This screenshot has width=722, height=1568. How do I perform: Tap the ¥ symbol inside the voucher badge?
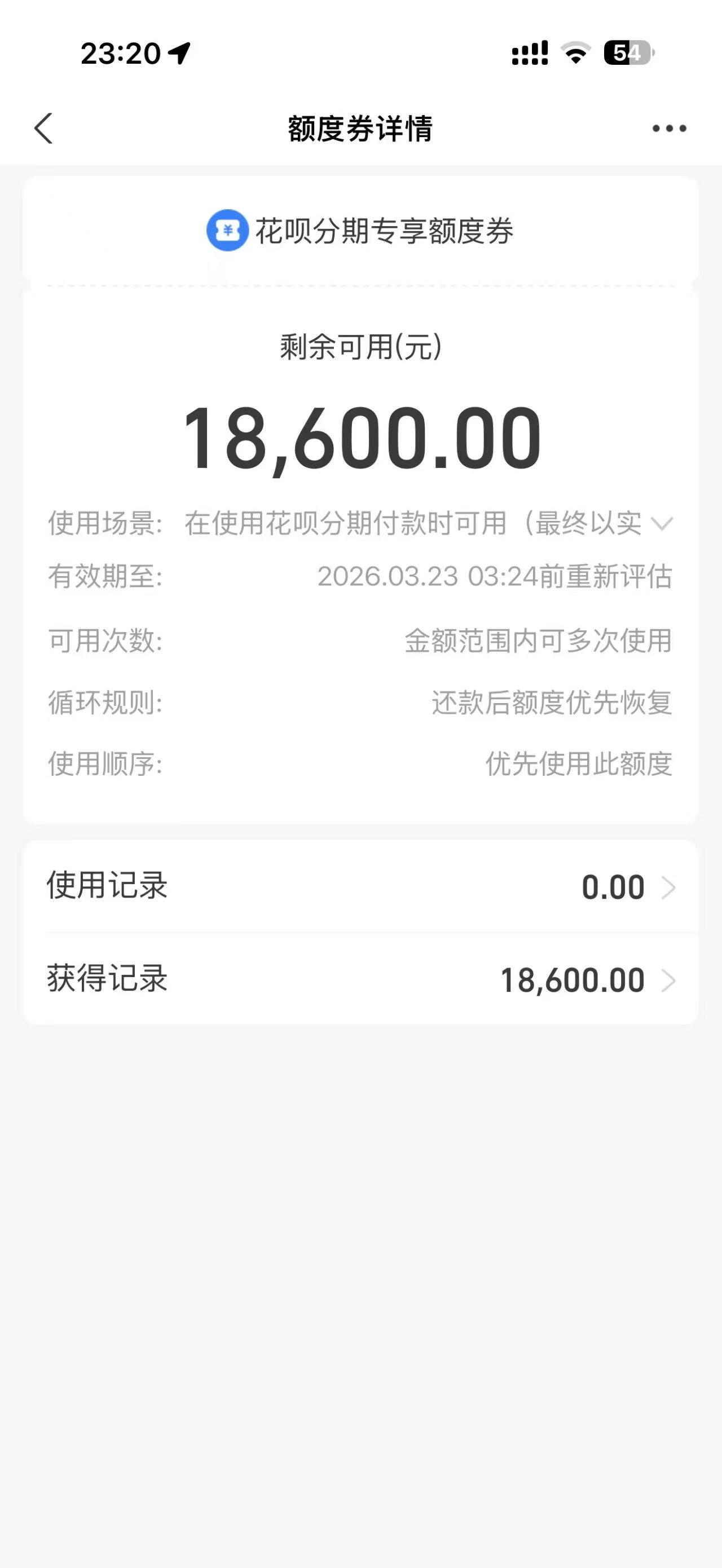click(228, 230)
